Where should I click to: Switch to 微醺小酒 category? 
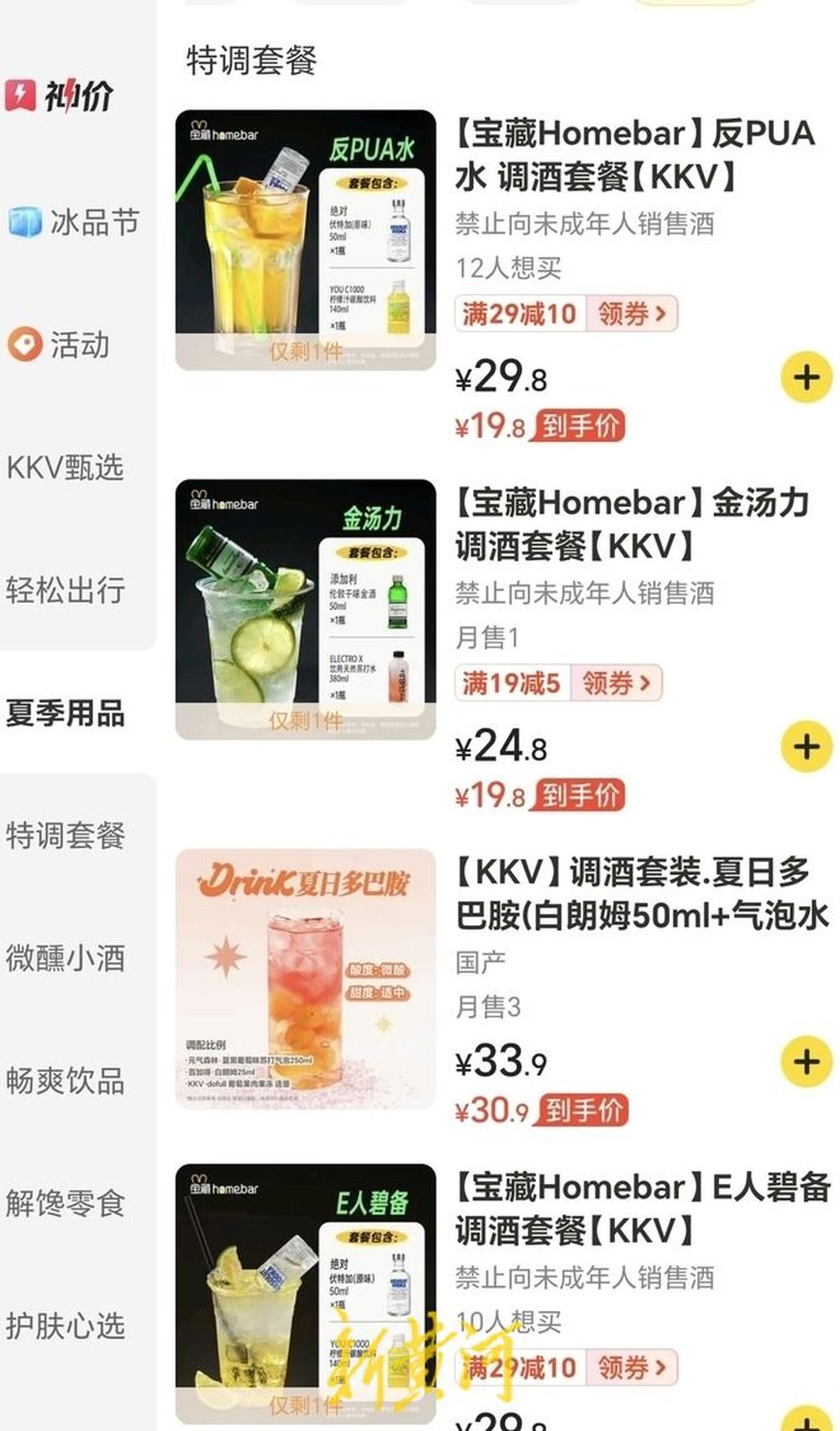pos(66,958)
